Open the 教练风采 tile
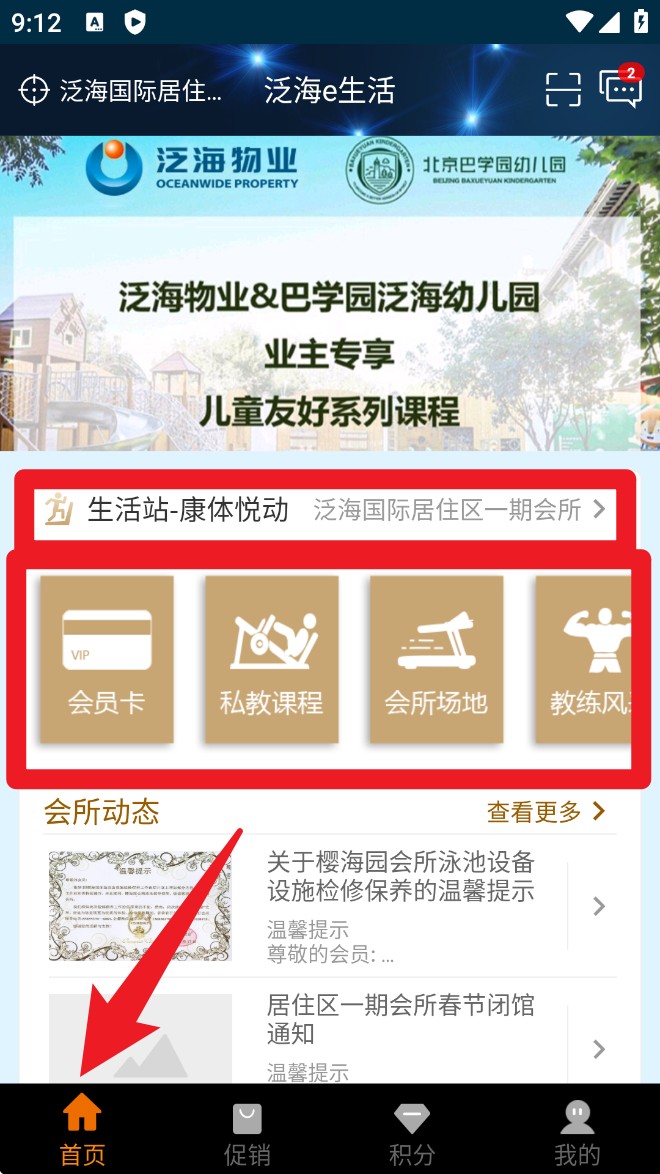Screen dimensions: 660x1174 [x=585, y=659]
